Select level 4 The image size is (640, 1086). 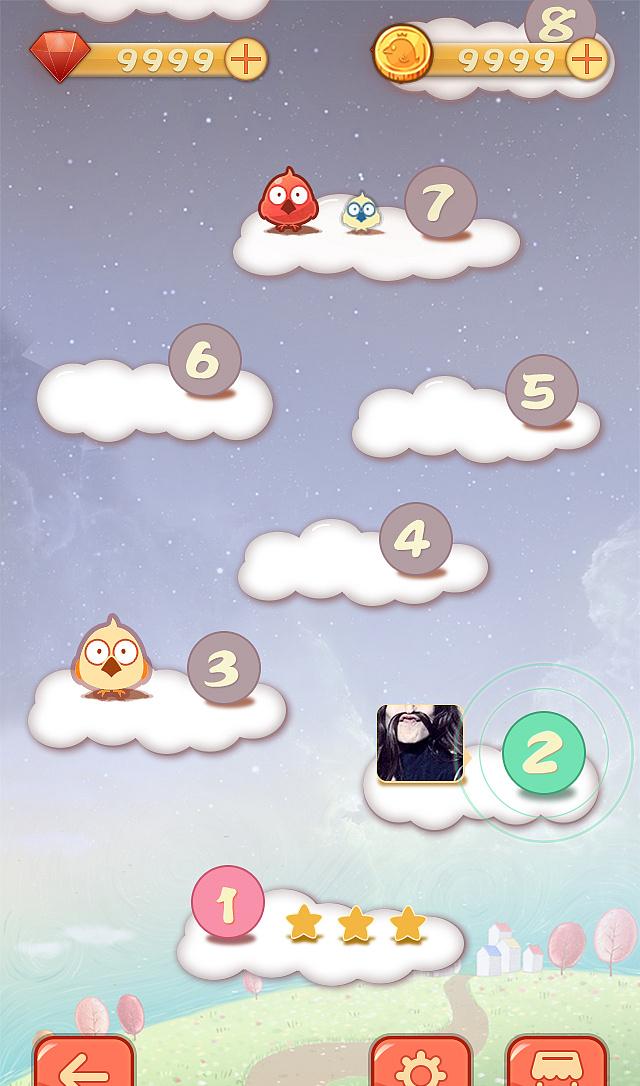415,539
